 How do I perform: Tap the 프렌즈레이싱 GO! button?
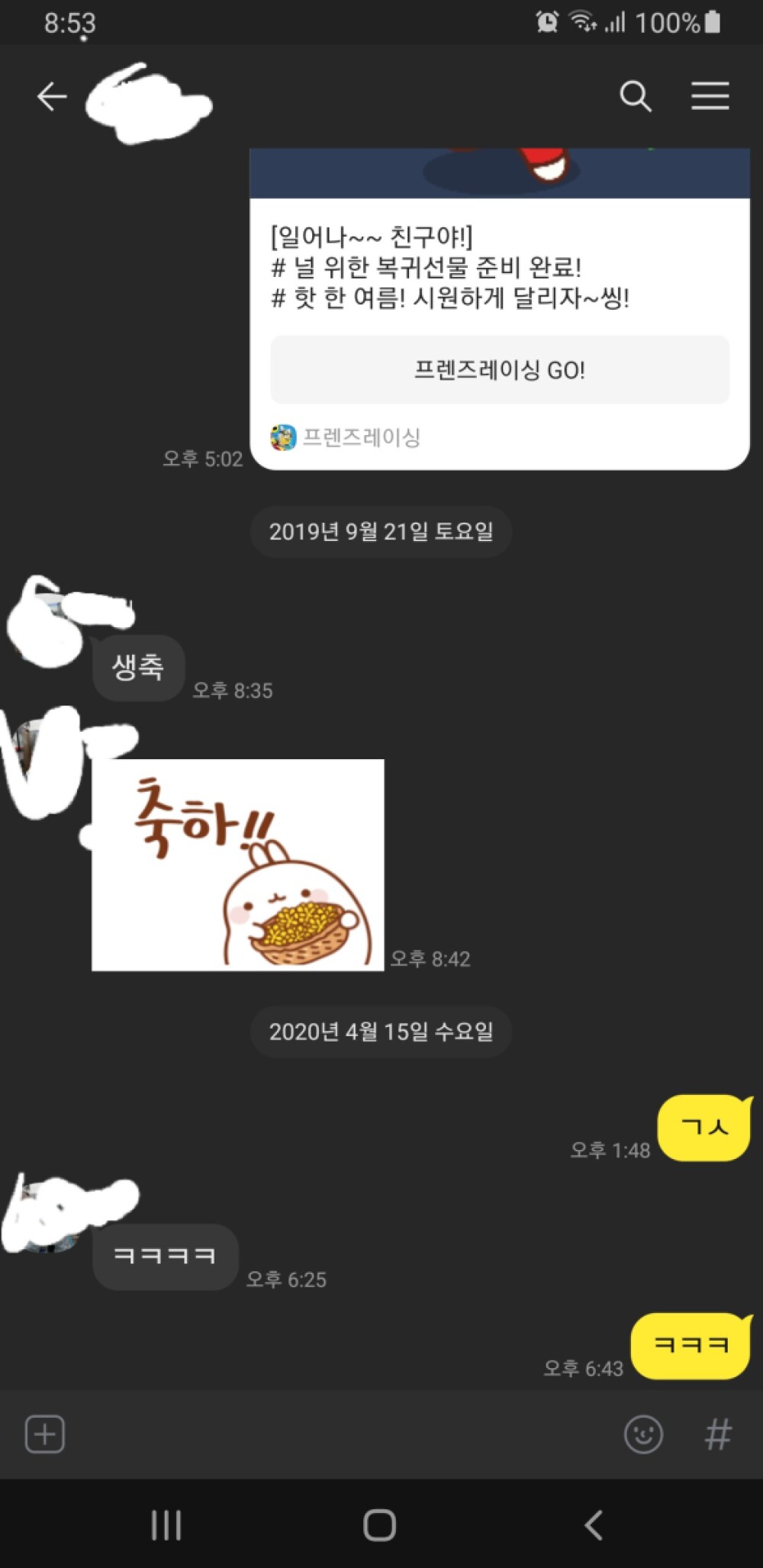[x=500, y=370]
